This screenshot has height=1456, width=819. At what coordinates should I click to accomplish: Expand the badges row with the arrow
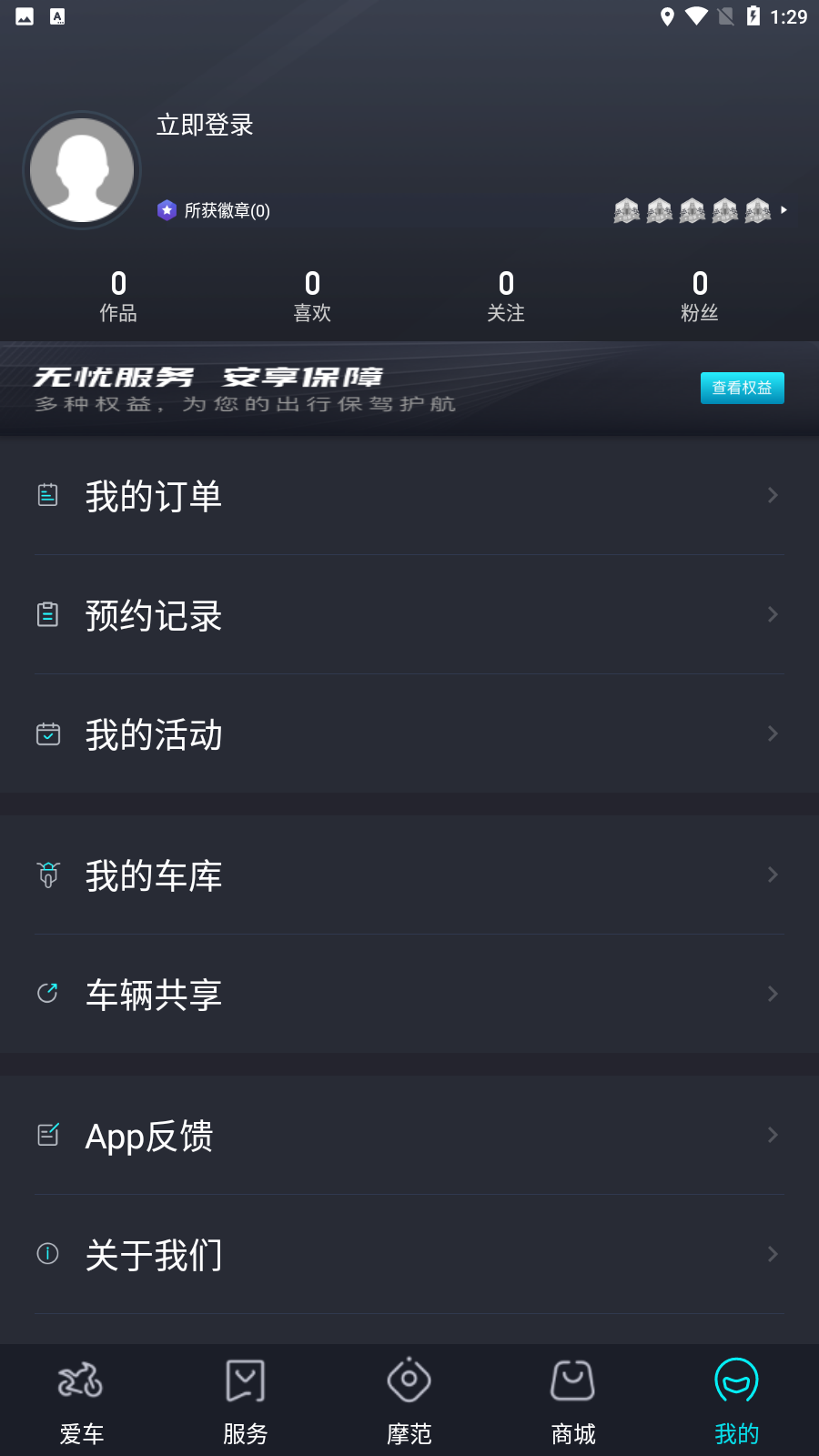click(x=783, y=210)
